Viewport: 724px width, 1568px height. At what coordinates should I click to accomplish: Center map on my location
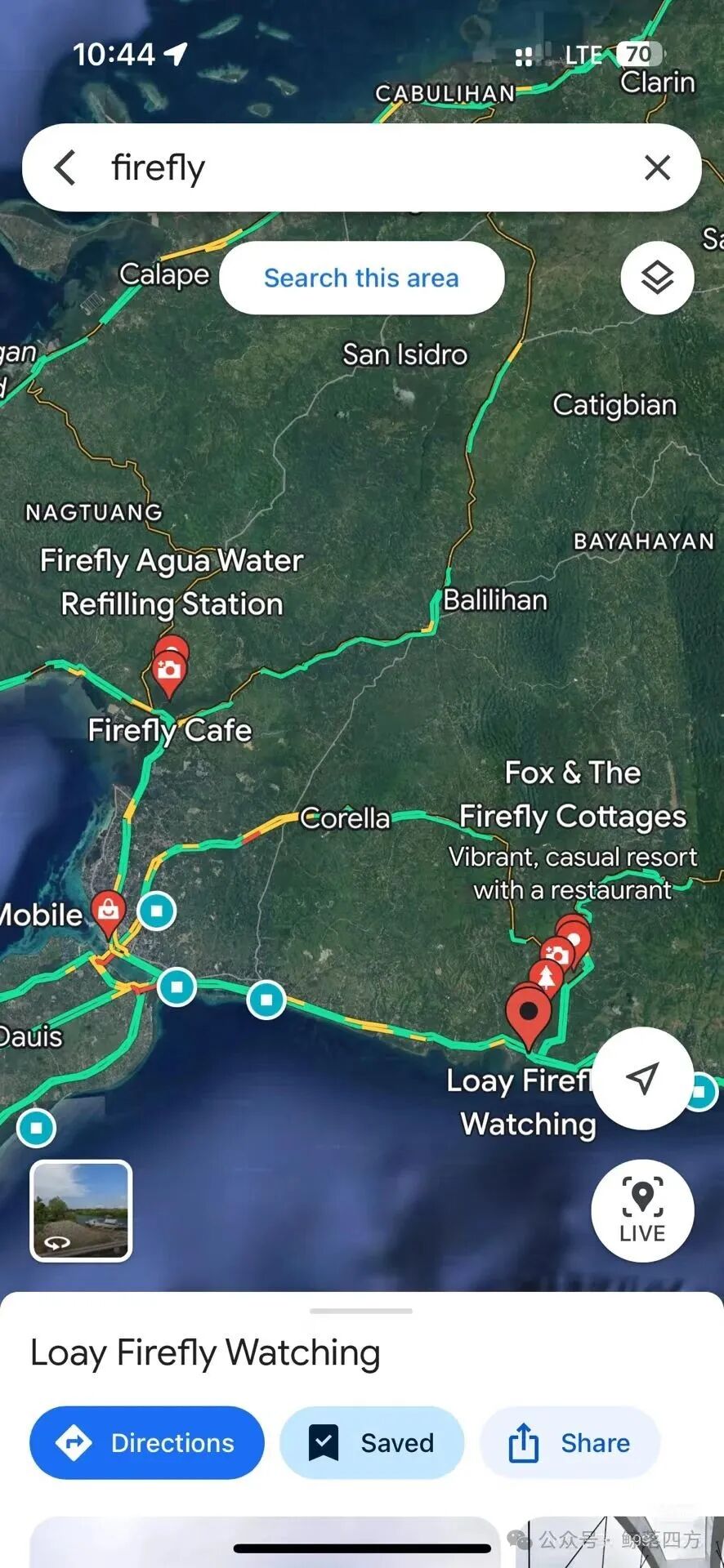[643, 1078]
